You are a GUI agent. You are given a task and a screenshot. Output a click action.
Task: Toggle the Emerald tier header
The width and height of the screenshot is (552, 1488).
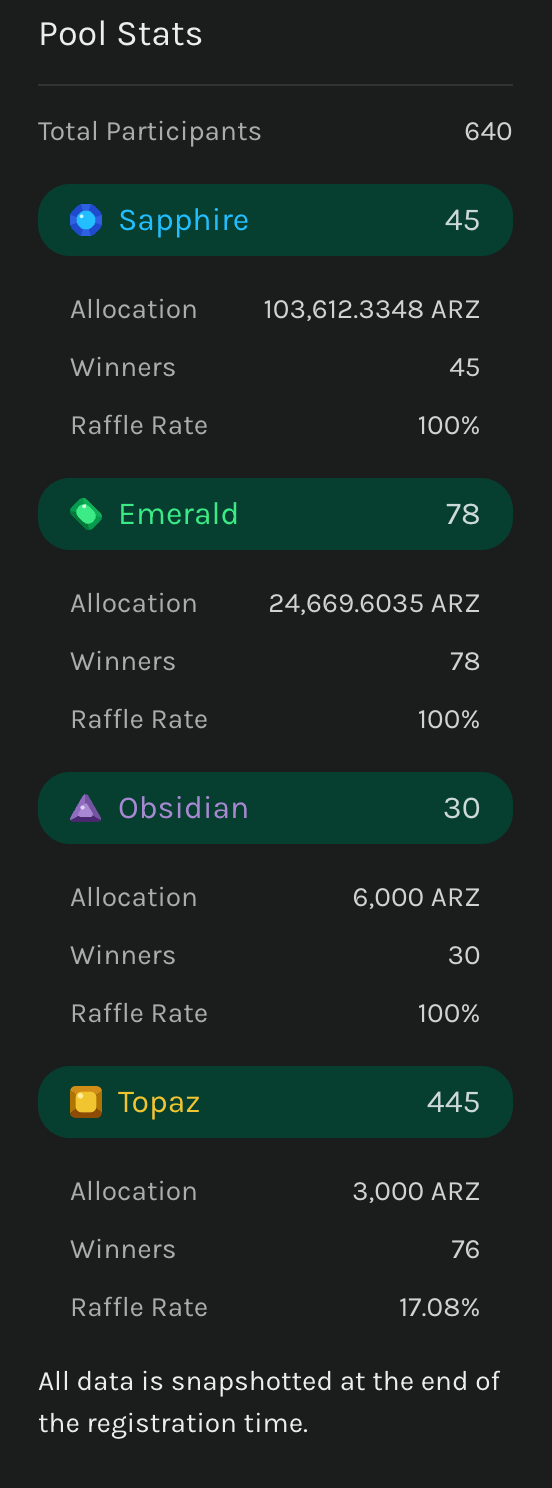(x=275, y=514)
